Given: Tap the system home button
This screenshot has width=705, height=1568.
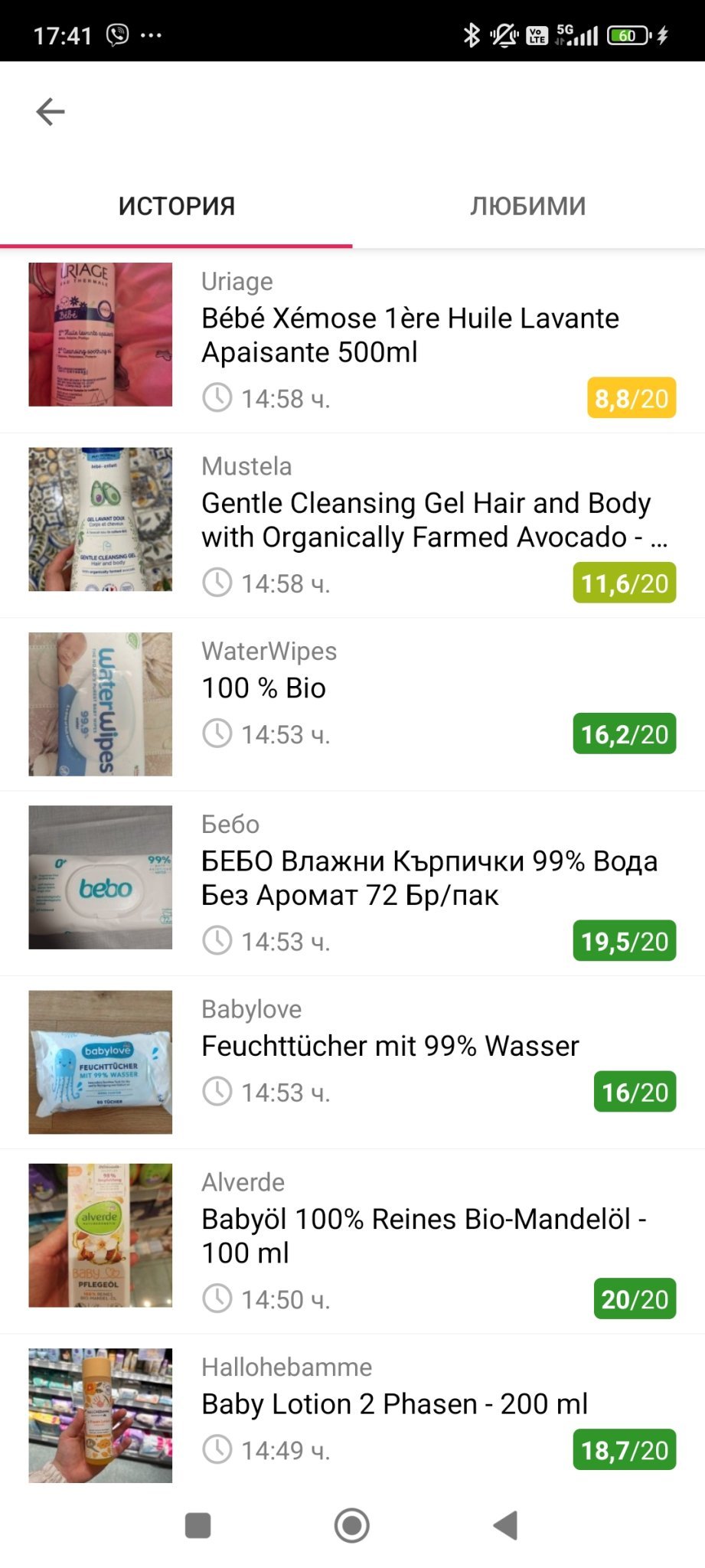Looking at the screenshot, I should point(352,1525).
